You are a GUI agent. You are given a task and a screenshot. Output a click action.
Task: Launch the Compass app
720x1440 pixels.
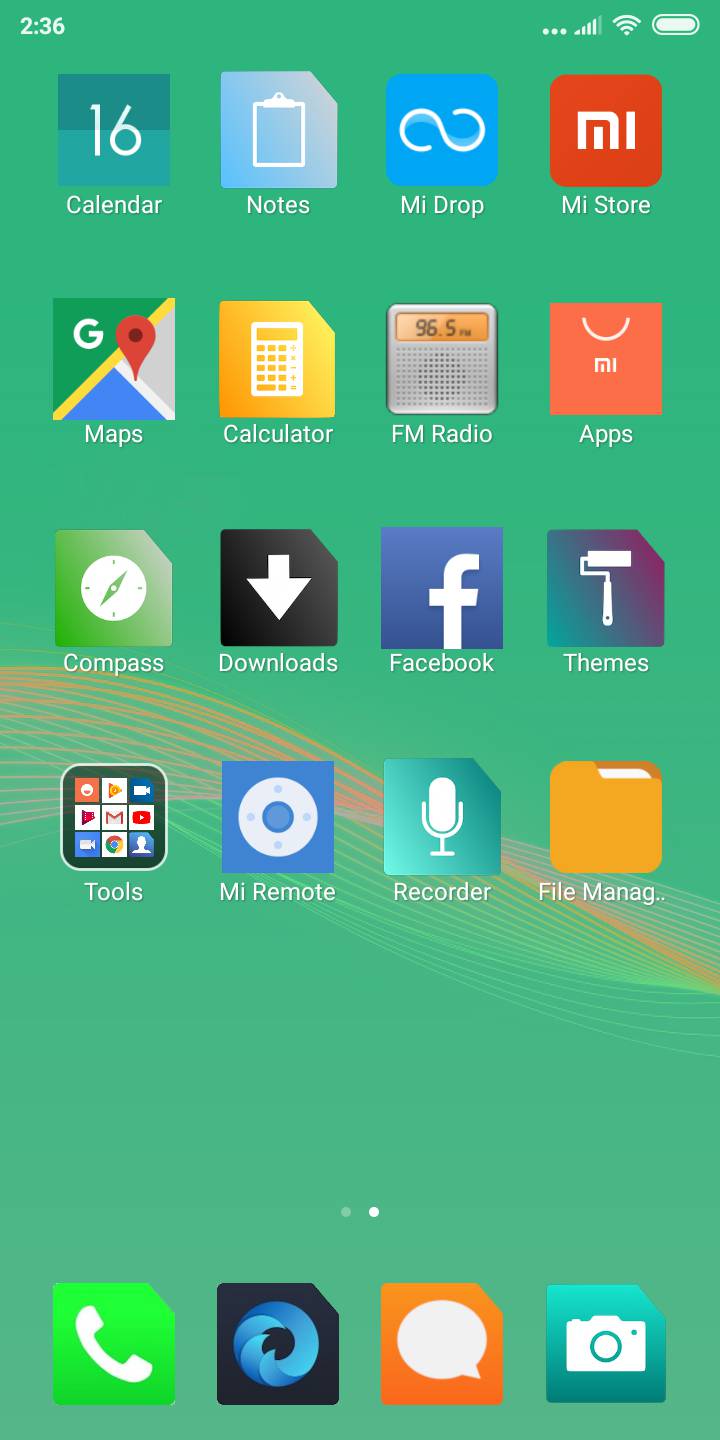click(114, 588)
